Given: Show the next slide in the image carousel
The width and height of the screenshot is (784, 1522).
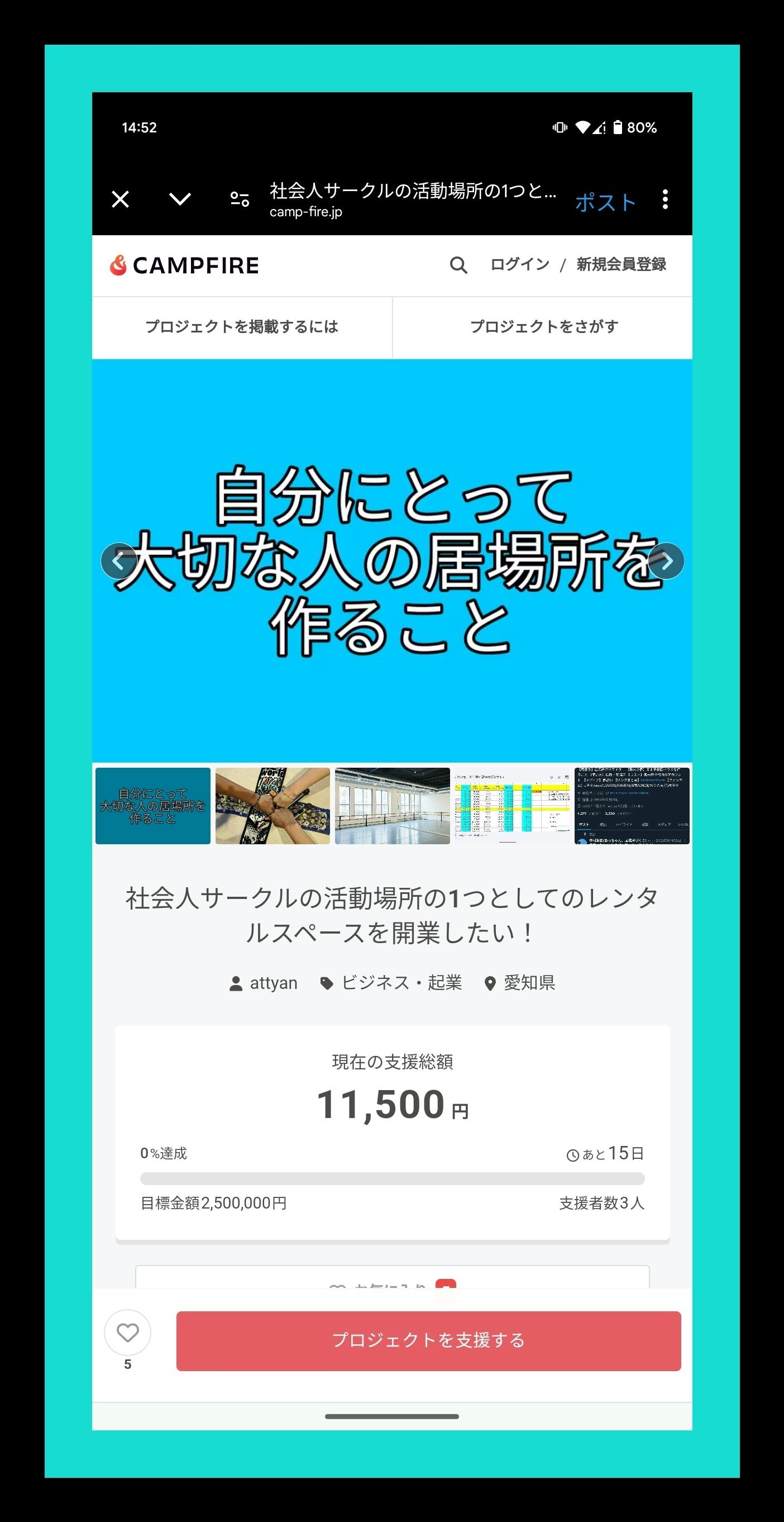Looking at the screenshot, I should [x=666, y=561].
